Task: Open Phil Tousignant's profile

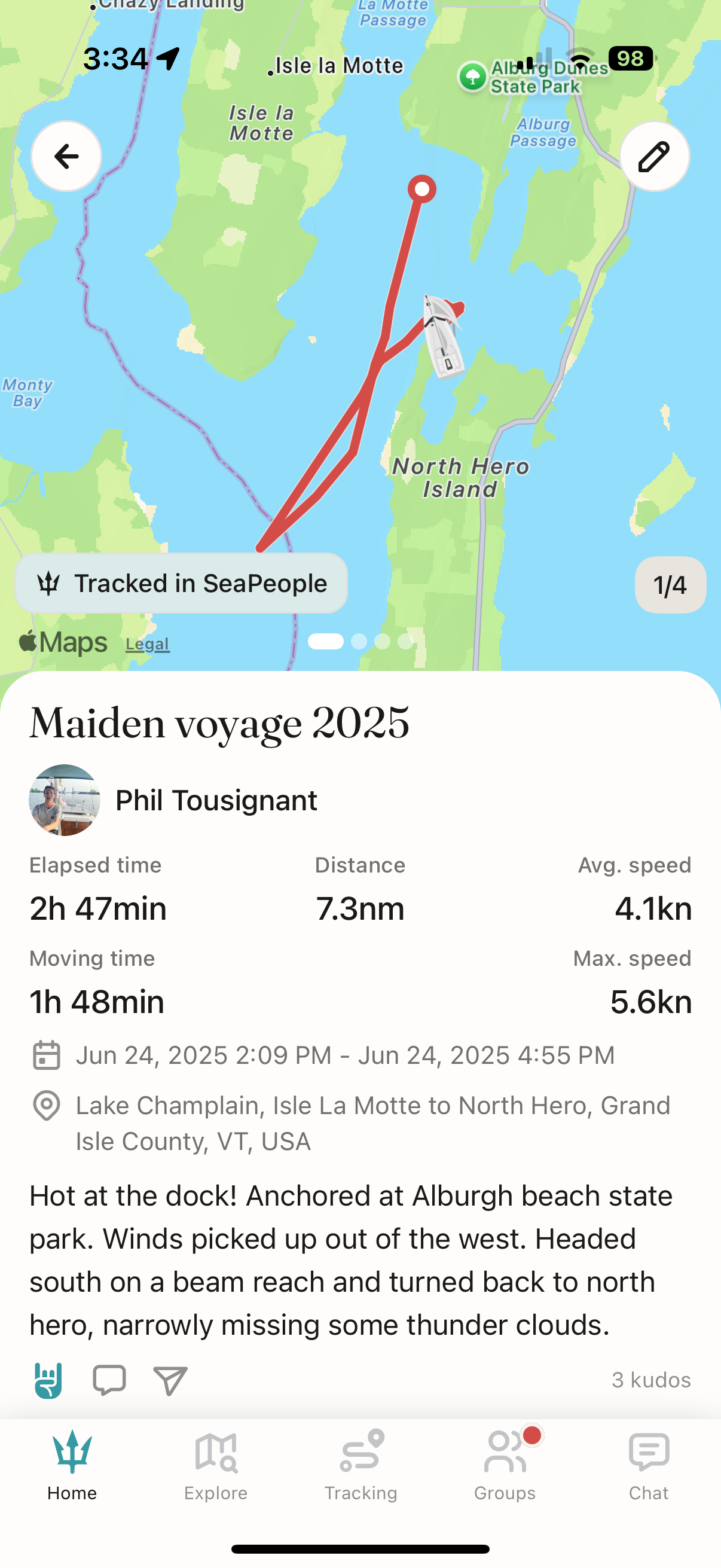Action: [x=216, y=800]
